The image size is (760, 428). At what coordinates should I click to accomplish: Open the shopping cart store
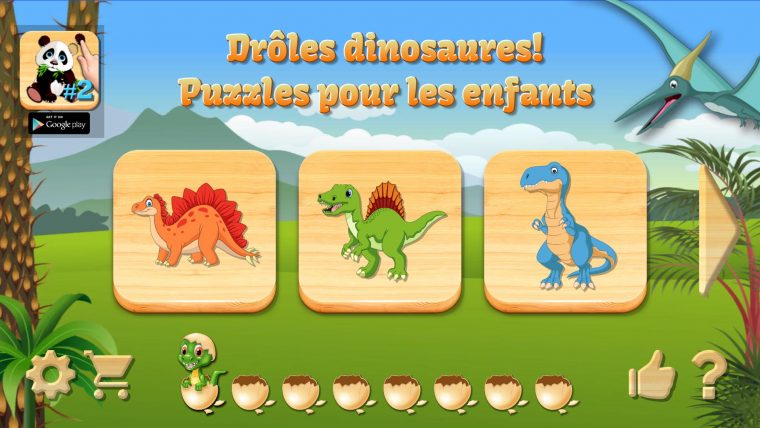tap(108, 375)
